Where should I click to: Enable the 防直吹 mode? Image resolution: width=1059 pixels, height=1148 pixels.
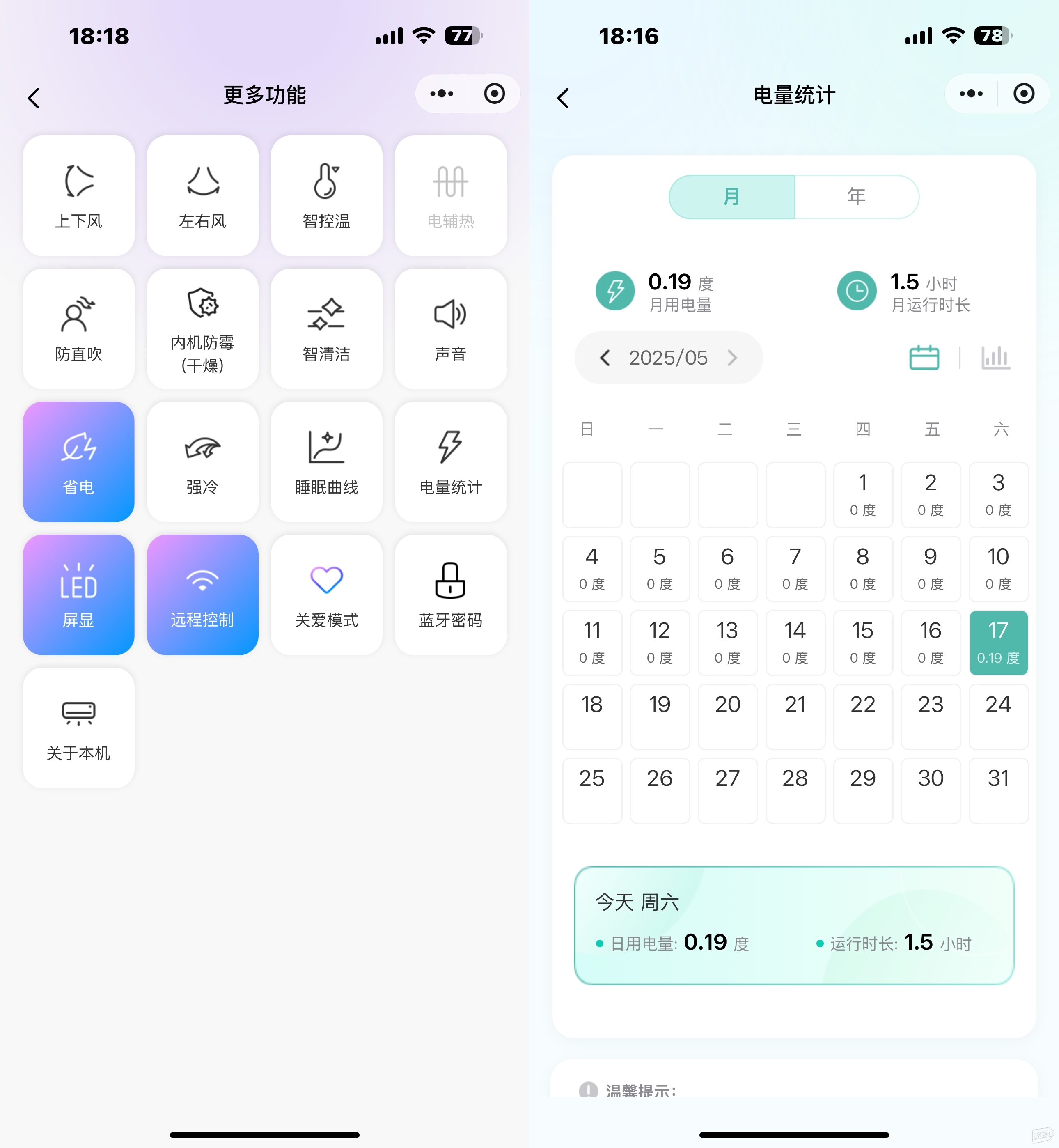click(78, 329)
